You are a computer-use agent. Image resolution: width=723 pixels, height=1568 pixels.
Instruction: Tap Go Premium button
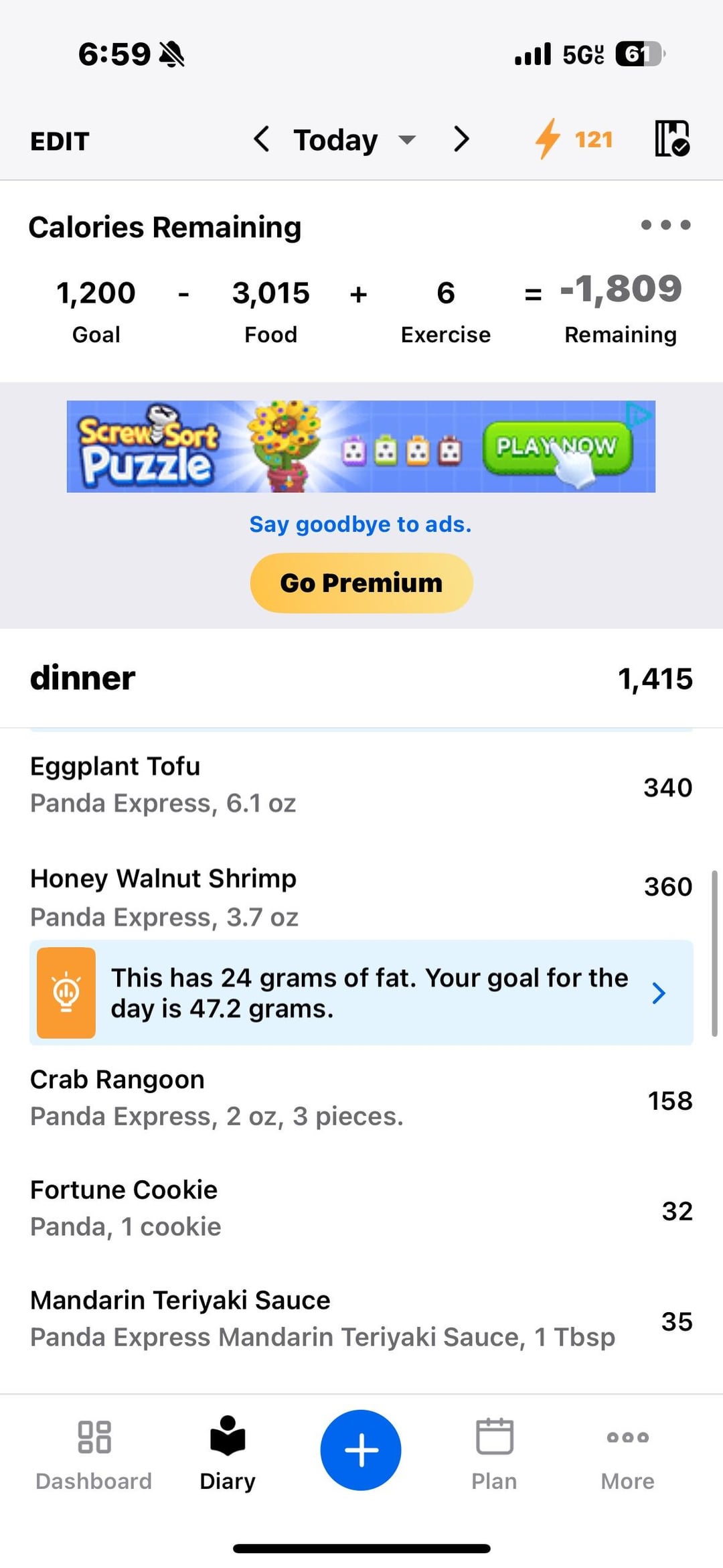point(361,583)
